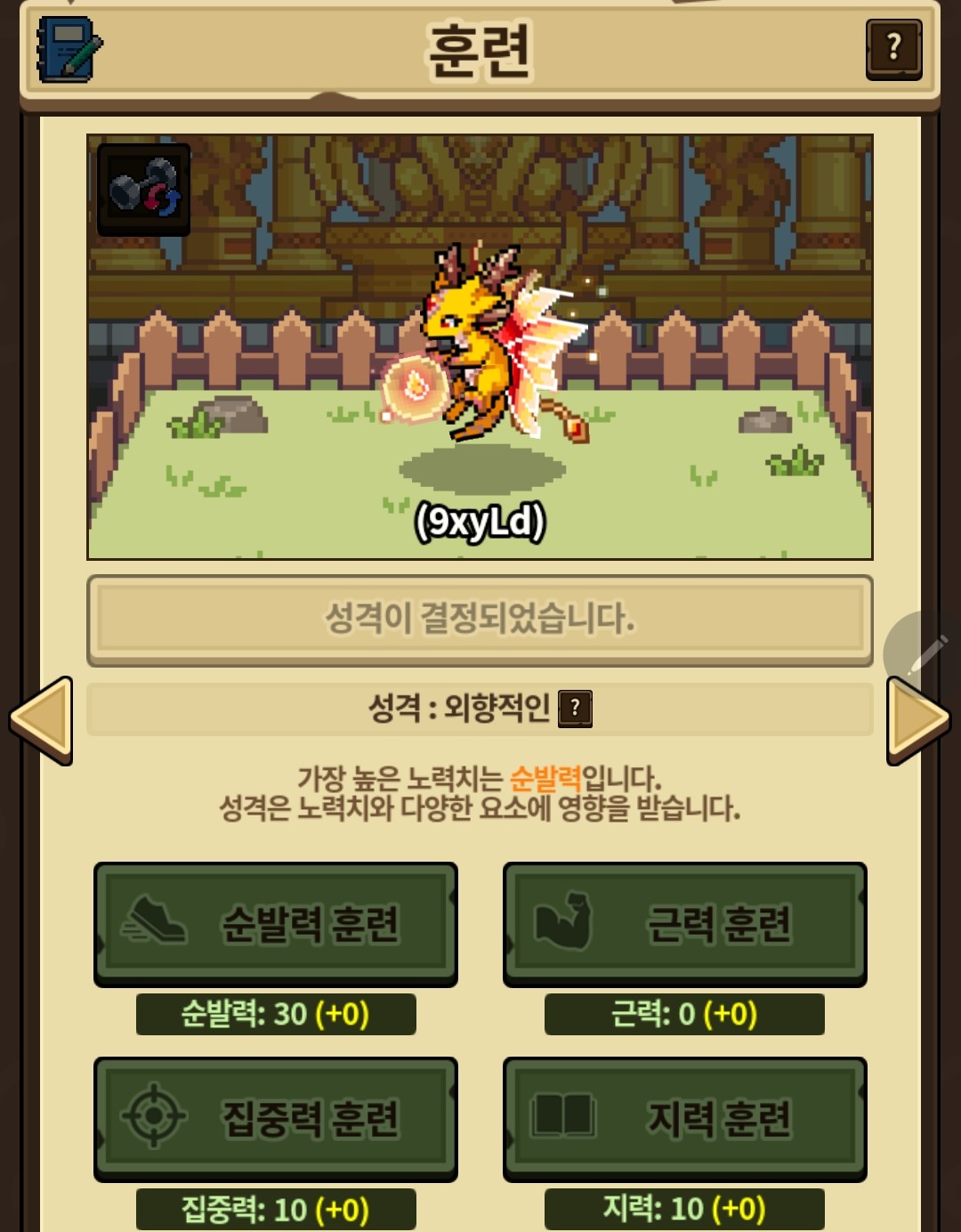This screenshot has width=961, height=1232.
Task: Go to next dragon with right arrow
Action: 917,720
